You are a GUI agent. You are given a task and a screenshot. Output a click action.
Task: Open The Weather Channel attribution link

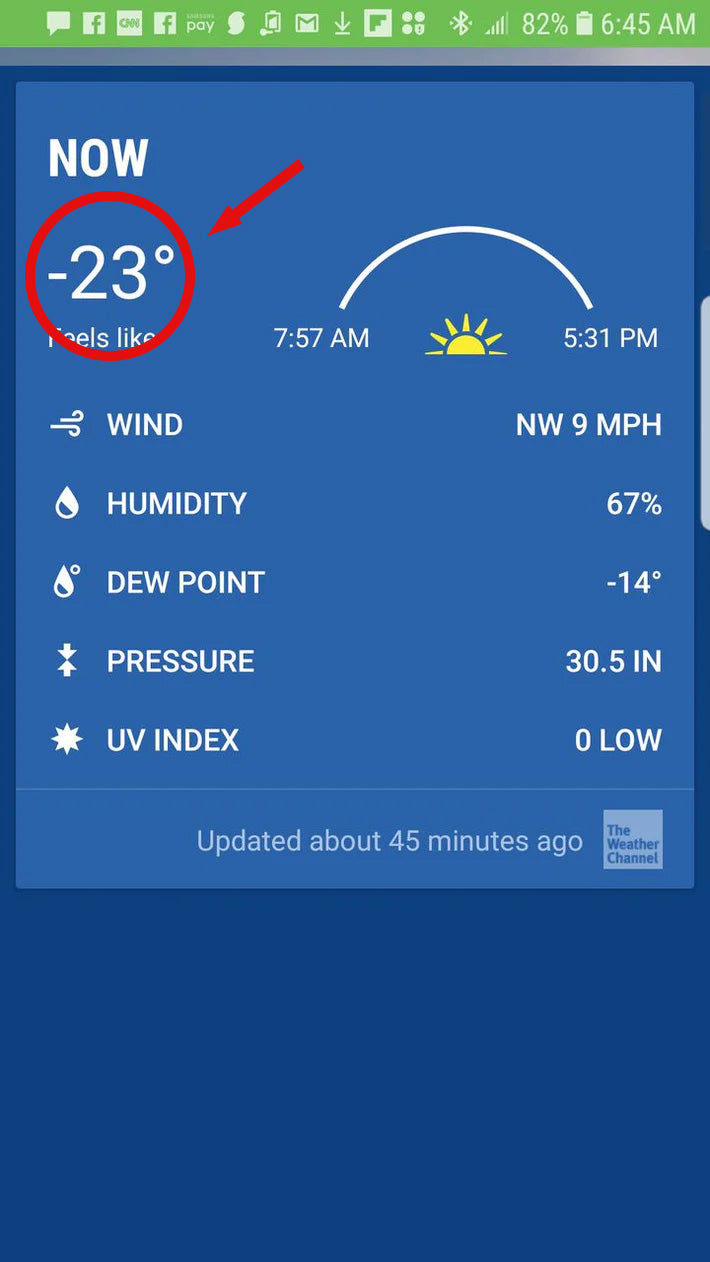coord(632,839)
